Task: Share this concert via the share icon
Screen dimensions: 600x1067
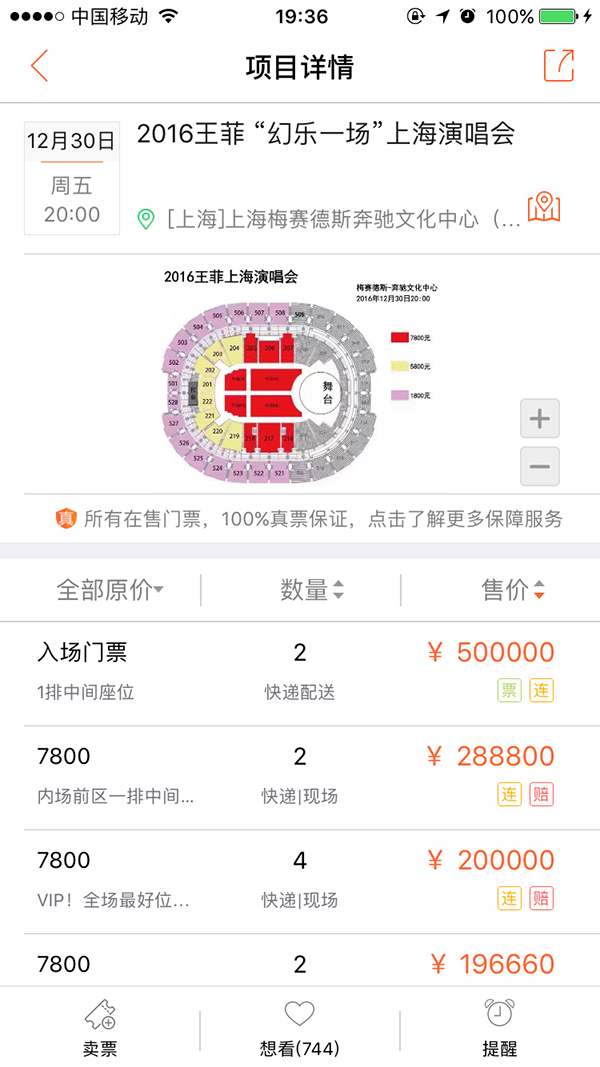Action: click(x=559, y=66)
